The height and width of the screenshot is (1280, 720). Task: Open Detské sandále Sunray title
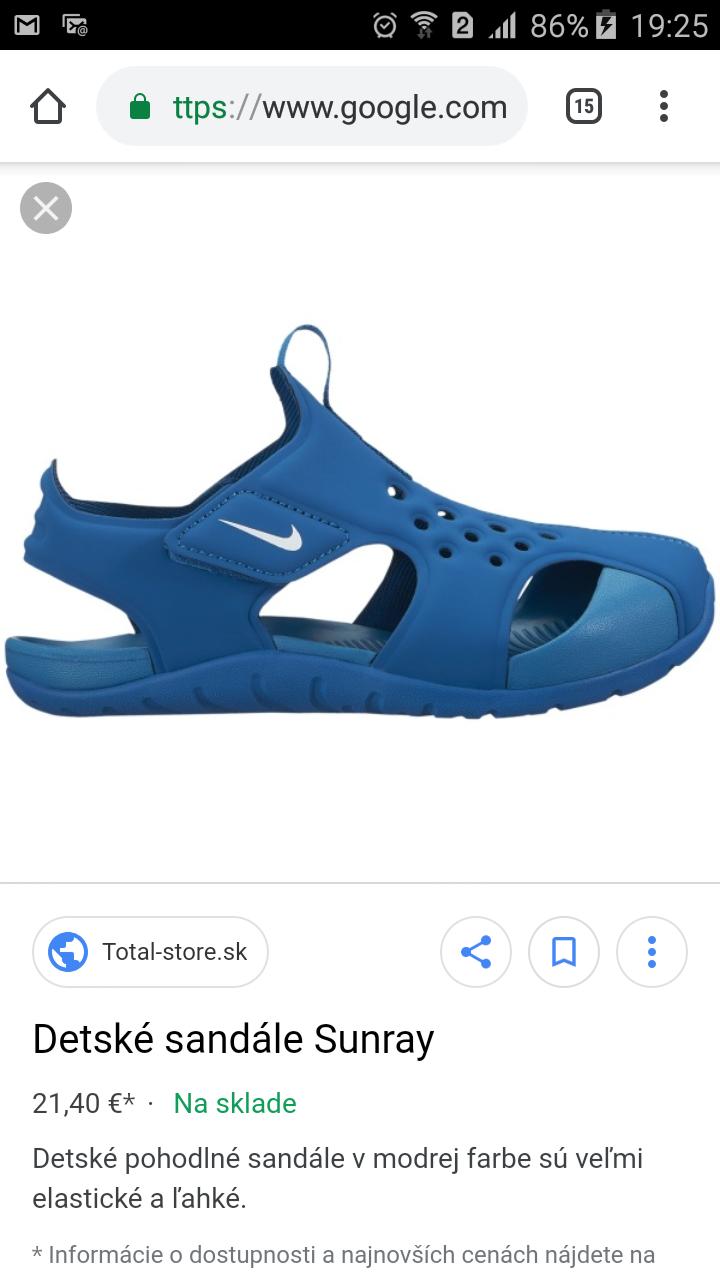click(x=233, y=1039)
